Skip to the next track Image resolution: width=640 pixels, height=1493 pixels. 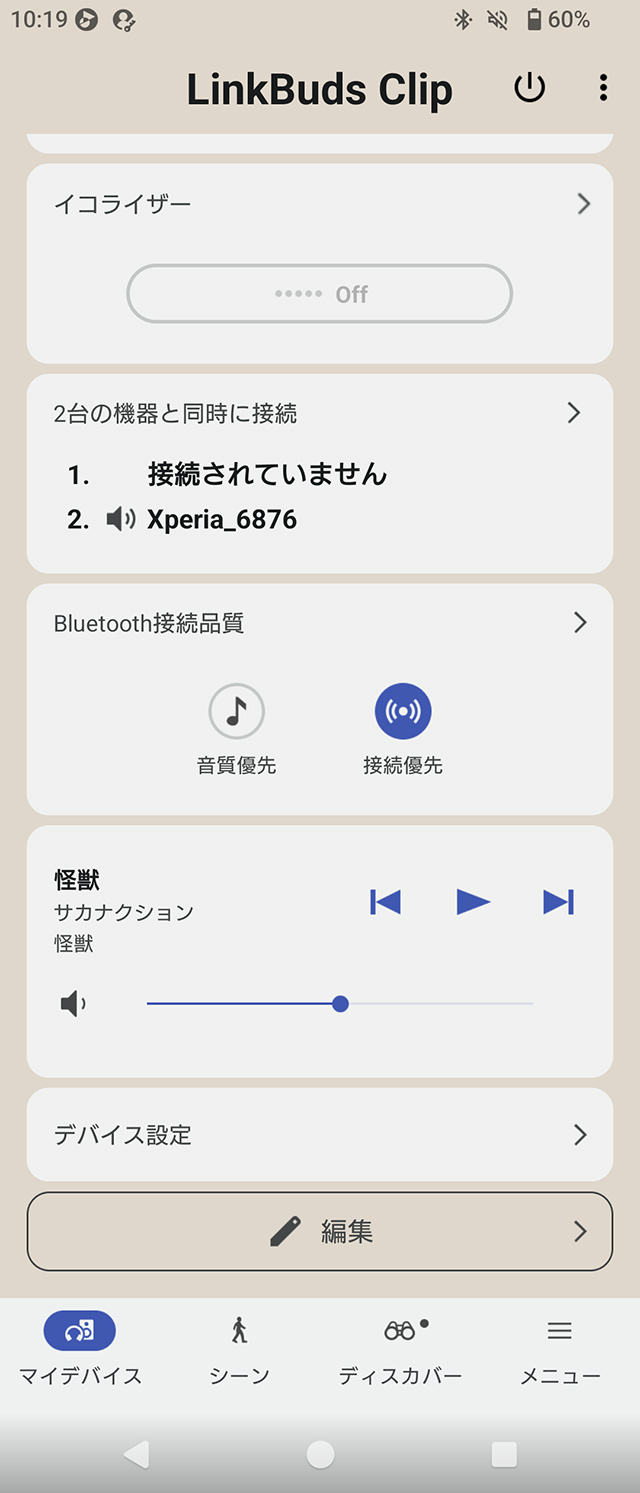558,902
